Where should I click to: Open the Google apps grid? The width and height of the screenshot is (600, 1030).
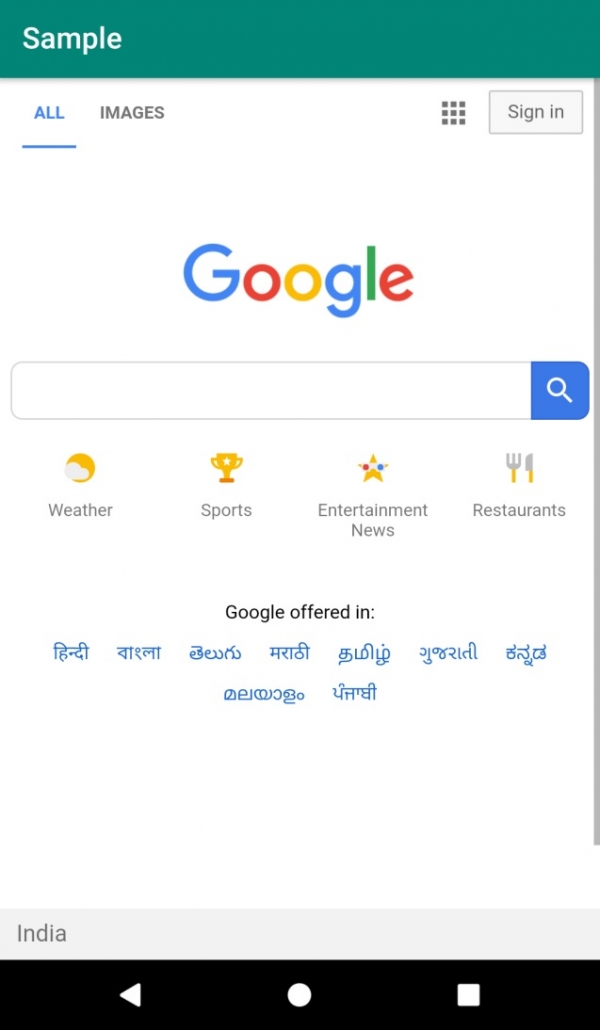click(453, 113)
